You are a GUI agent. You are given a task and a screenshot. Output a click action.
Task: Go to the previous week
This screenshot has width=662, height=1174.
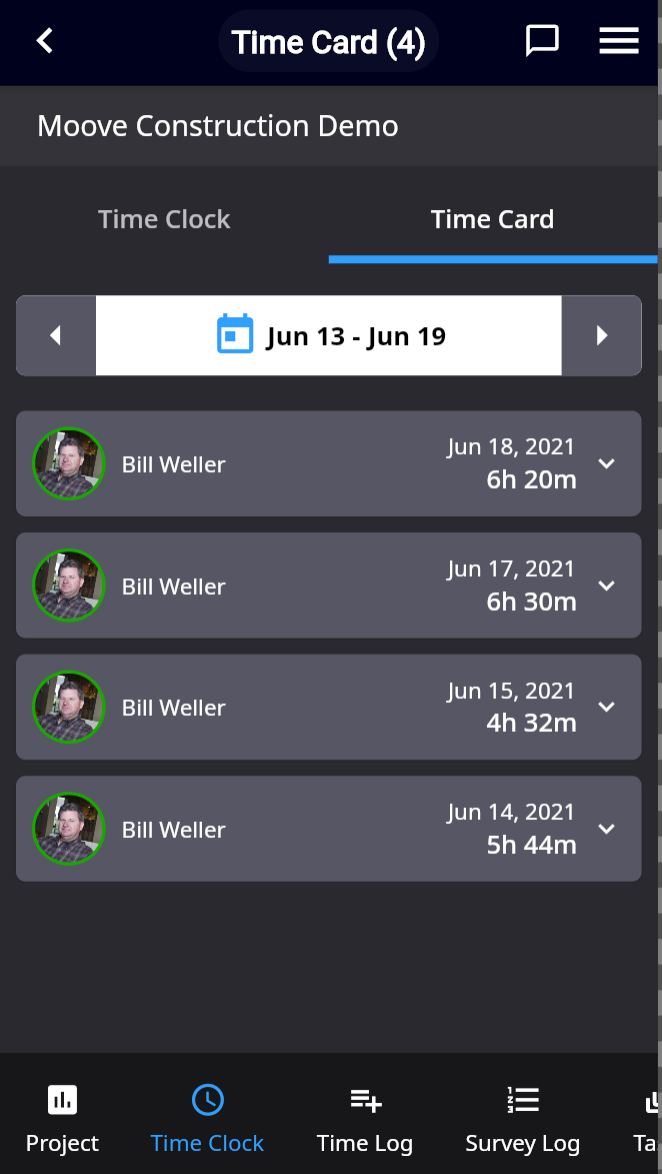point(56,336)
